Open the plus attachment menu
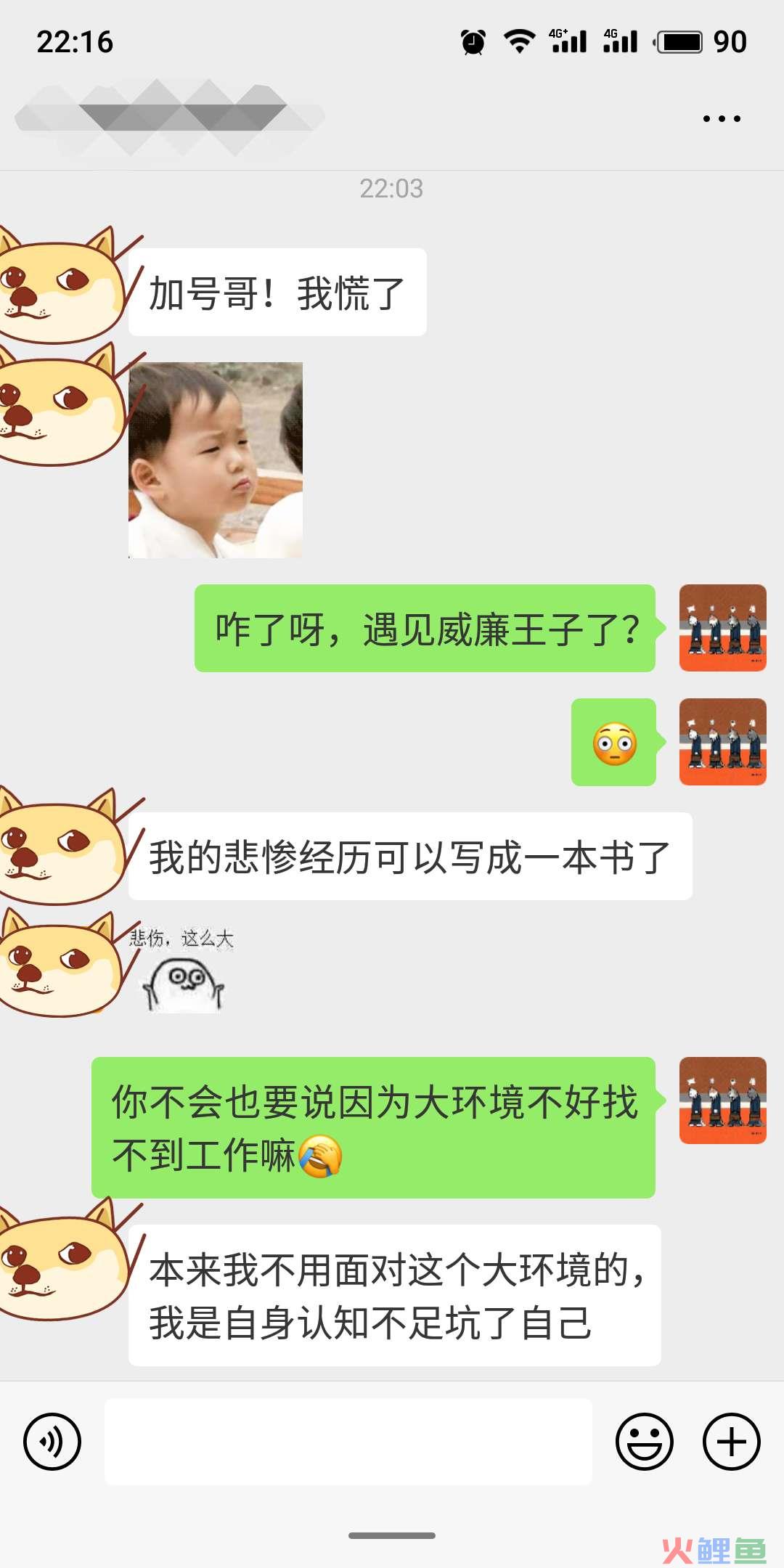The width and height of the screenshot is (784, 1568). pyautogui.click(x=731, y=1442)
